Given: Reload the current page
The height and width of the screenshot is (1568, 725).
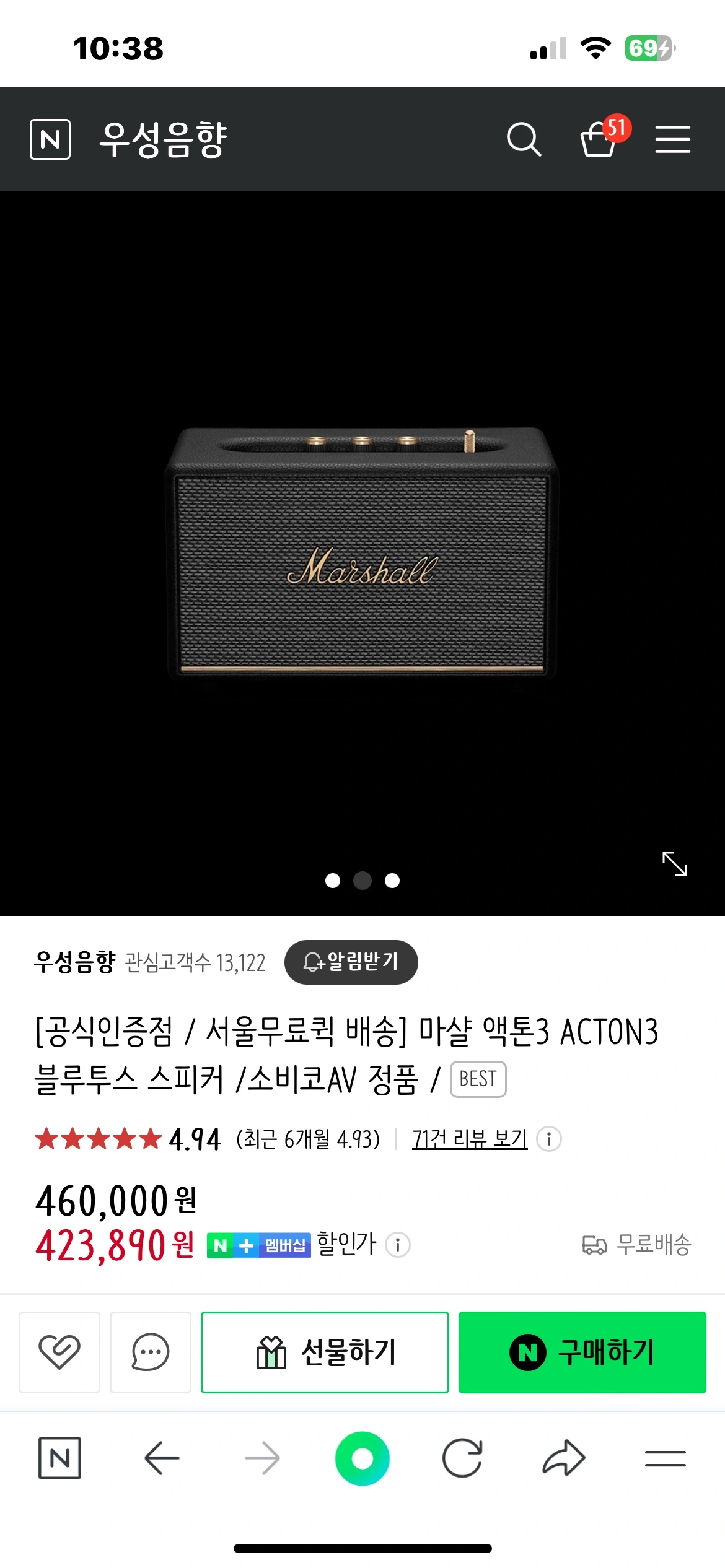Looking at the screenshot, I should (x=462, y=1458).
